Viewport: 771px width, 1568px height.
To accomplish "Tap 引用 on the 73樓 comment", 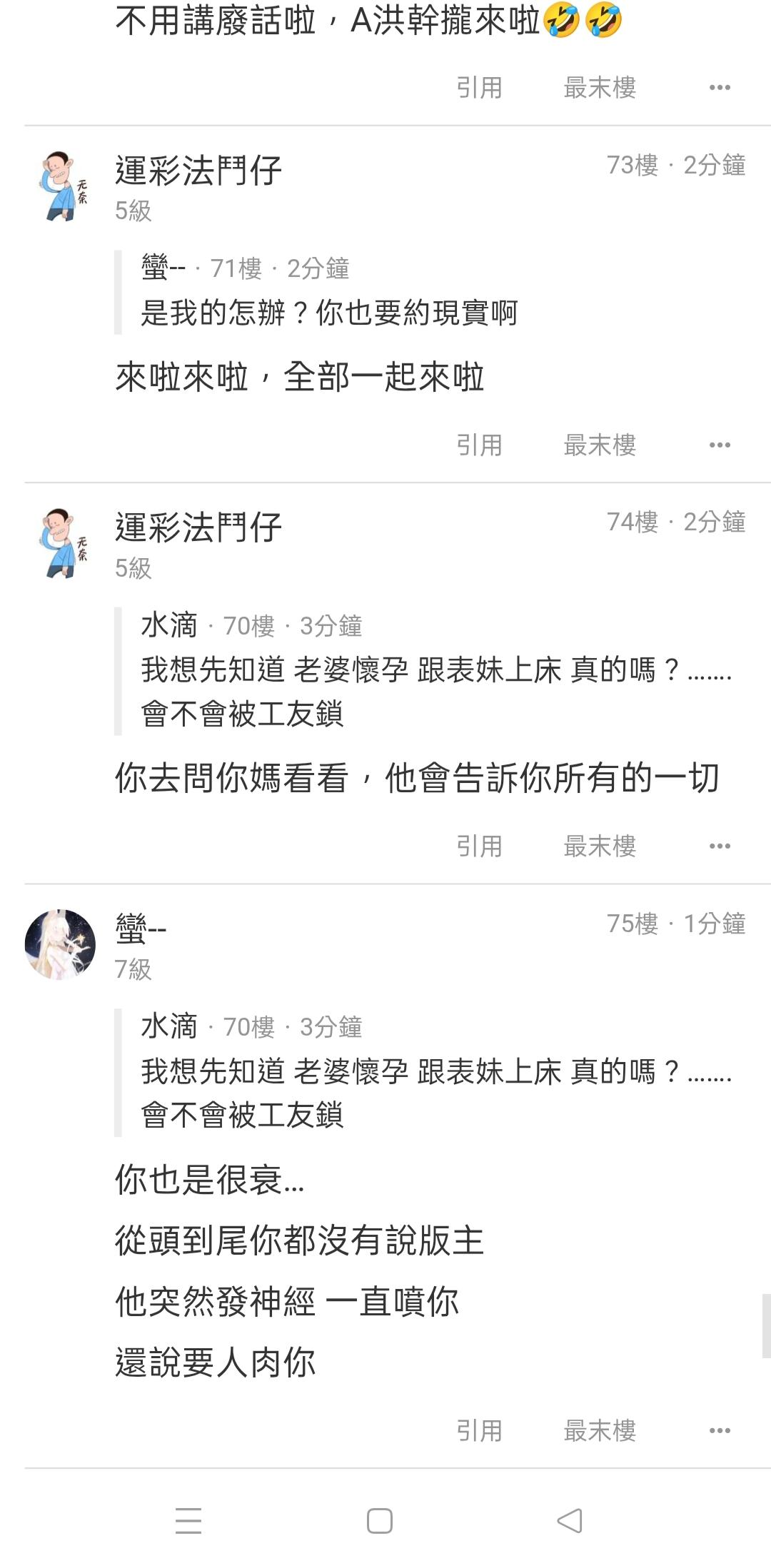I will [x=479, y=445].
